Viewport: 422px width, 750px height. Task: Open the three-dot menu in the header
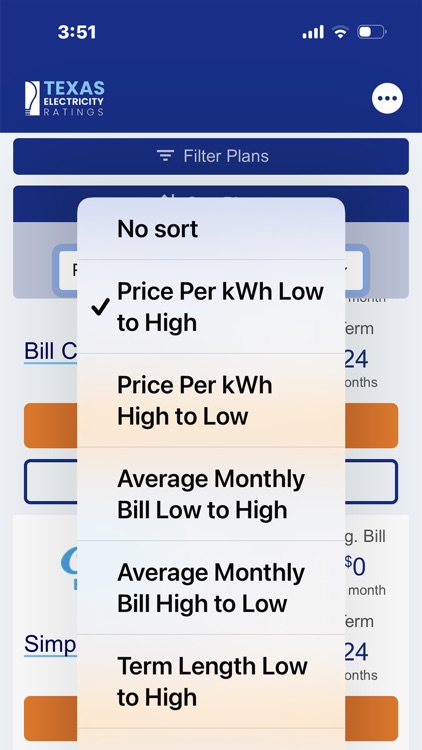[x=387, y=99]
